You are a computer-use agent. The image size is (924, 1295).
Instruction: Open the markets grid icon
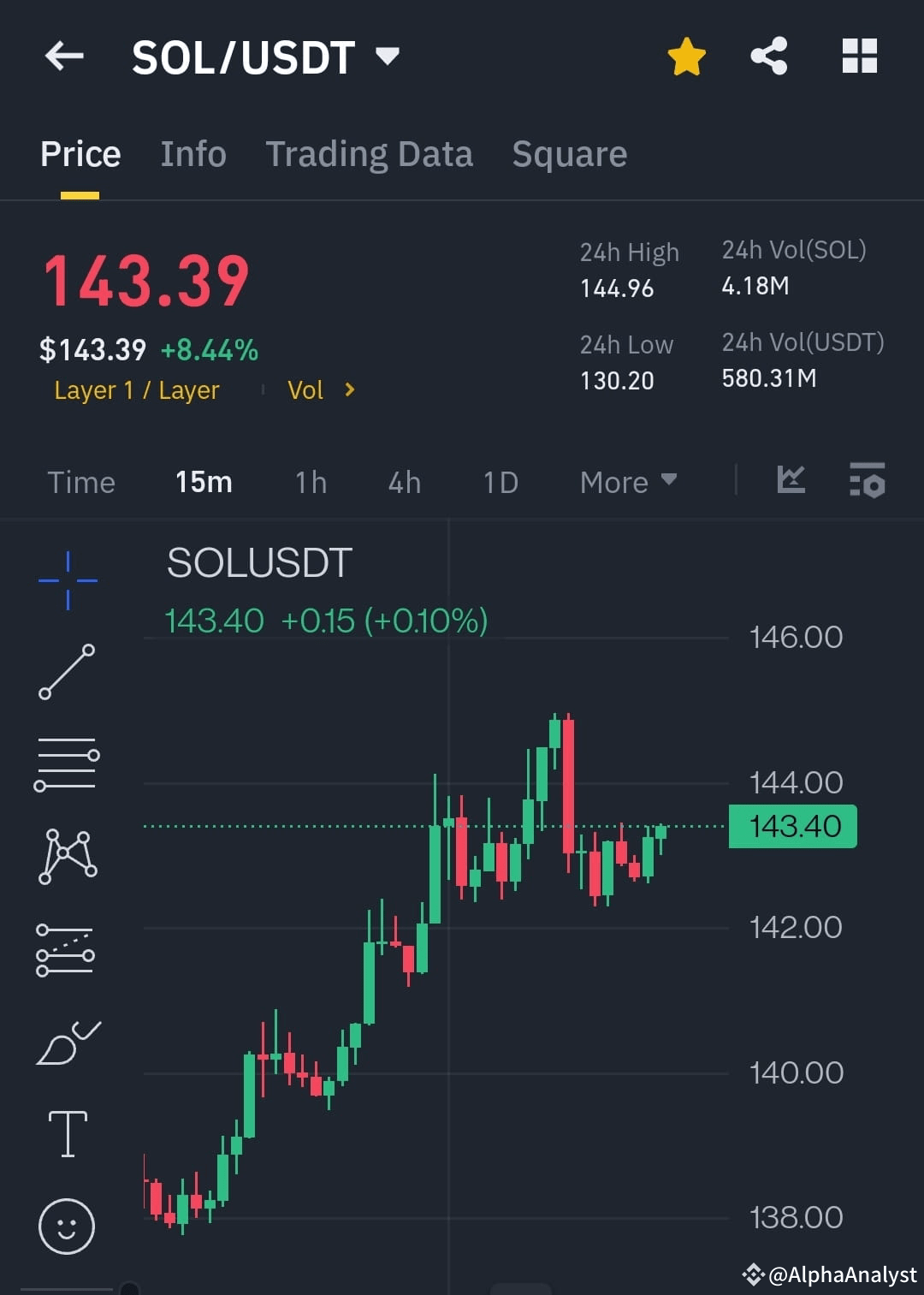(859, 56)
